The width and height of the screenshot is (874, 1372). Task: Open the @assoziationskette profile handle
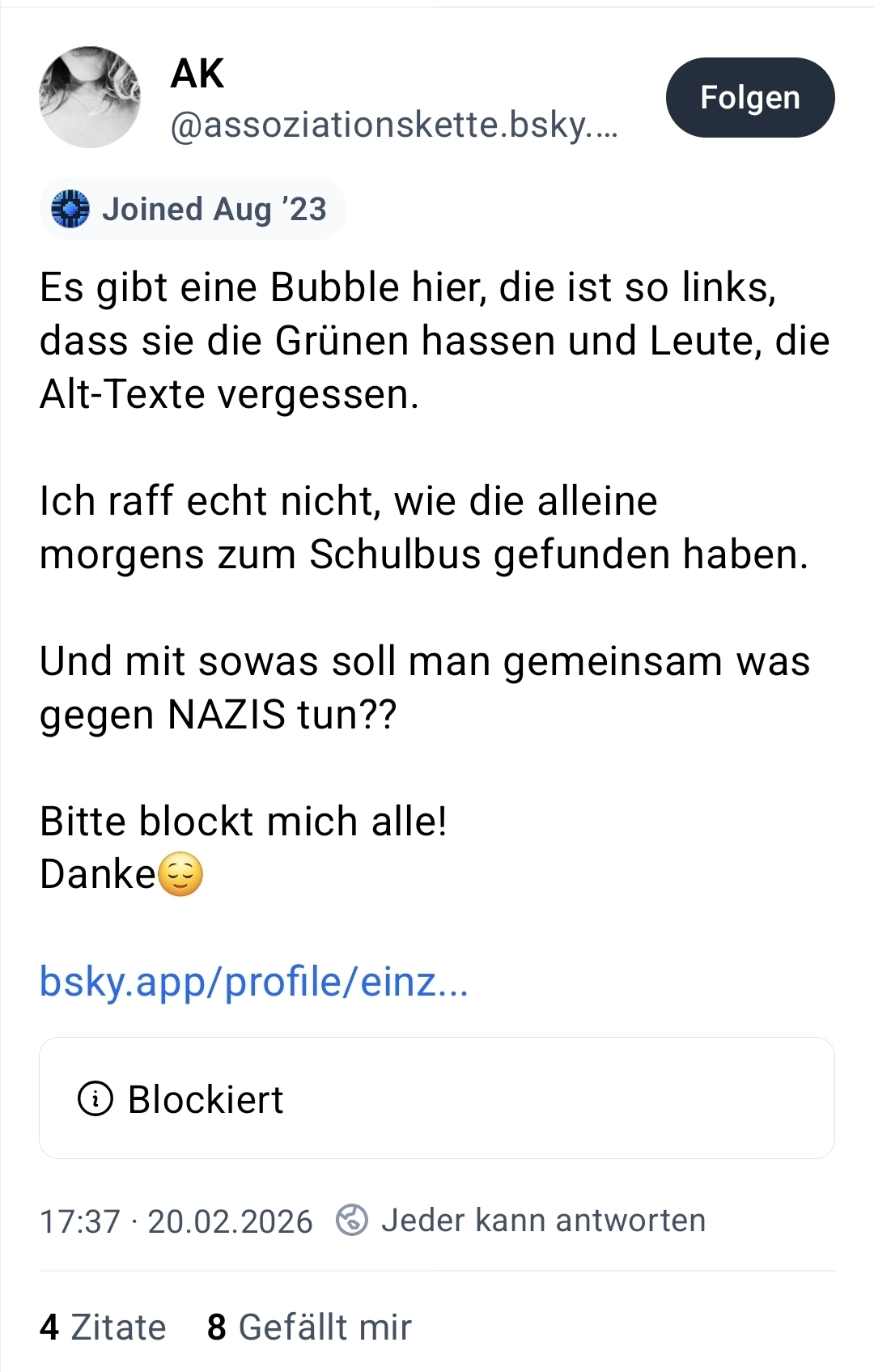pyautogui.click(x=393, y=125)
